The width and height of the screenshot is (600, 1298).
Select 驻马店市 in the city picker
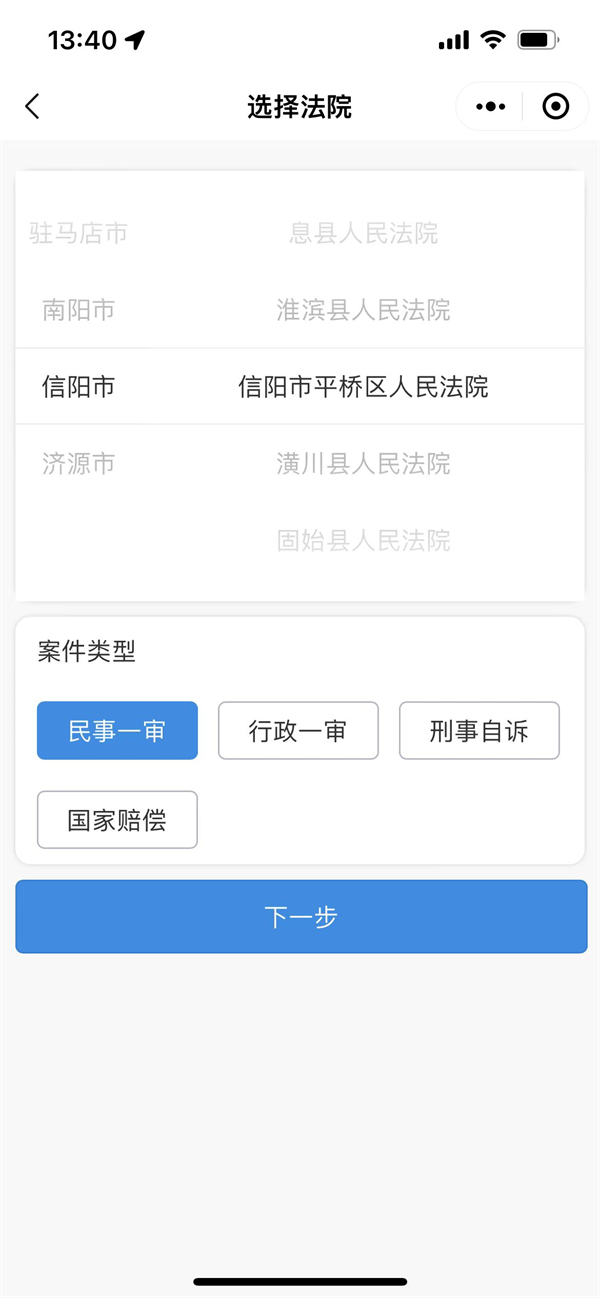[x=78, y=233]
